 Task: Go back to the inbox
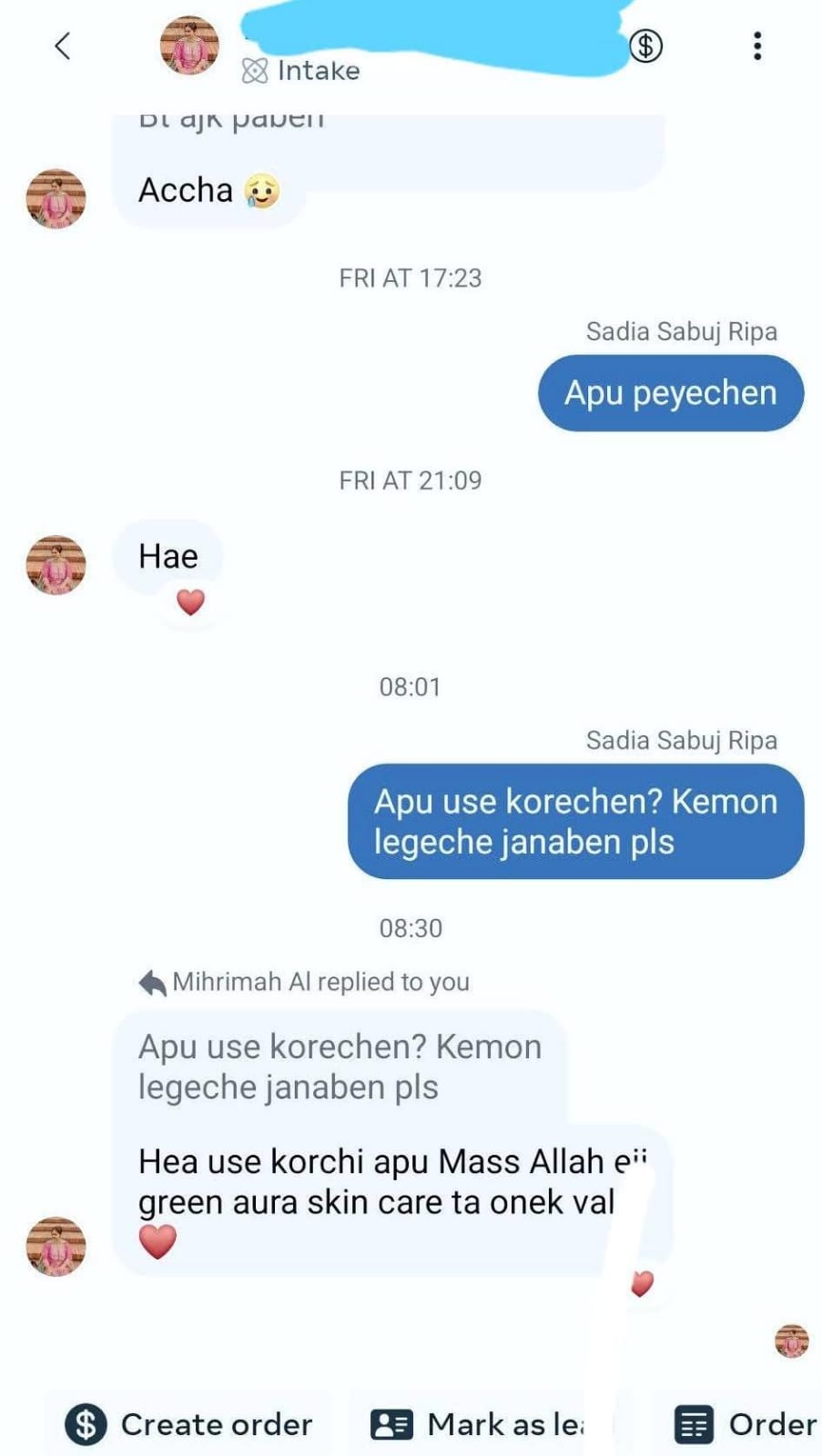[62, 45]
